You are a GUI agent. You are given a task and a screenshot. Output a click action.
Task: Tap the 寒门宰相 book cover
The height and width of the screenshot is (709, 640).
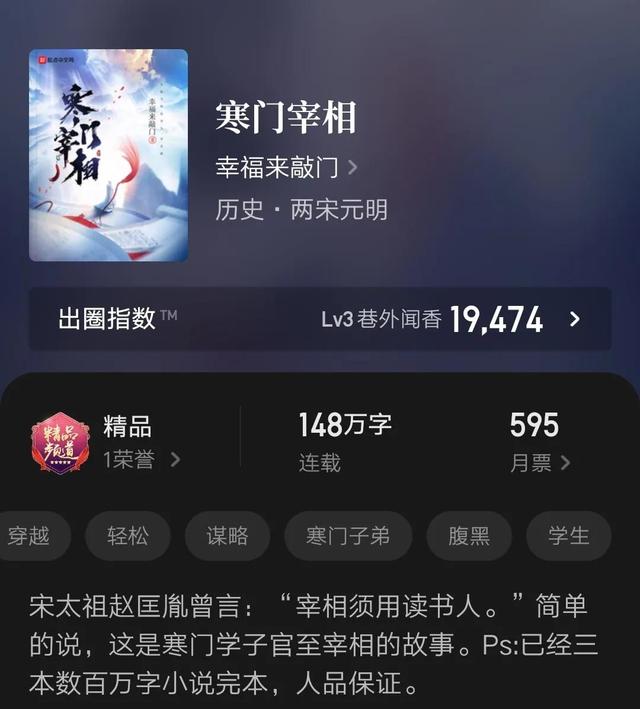pos(108,155)
